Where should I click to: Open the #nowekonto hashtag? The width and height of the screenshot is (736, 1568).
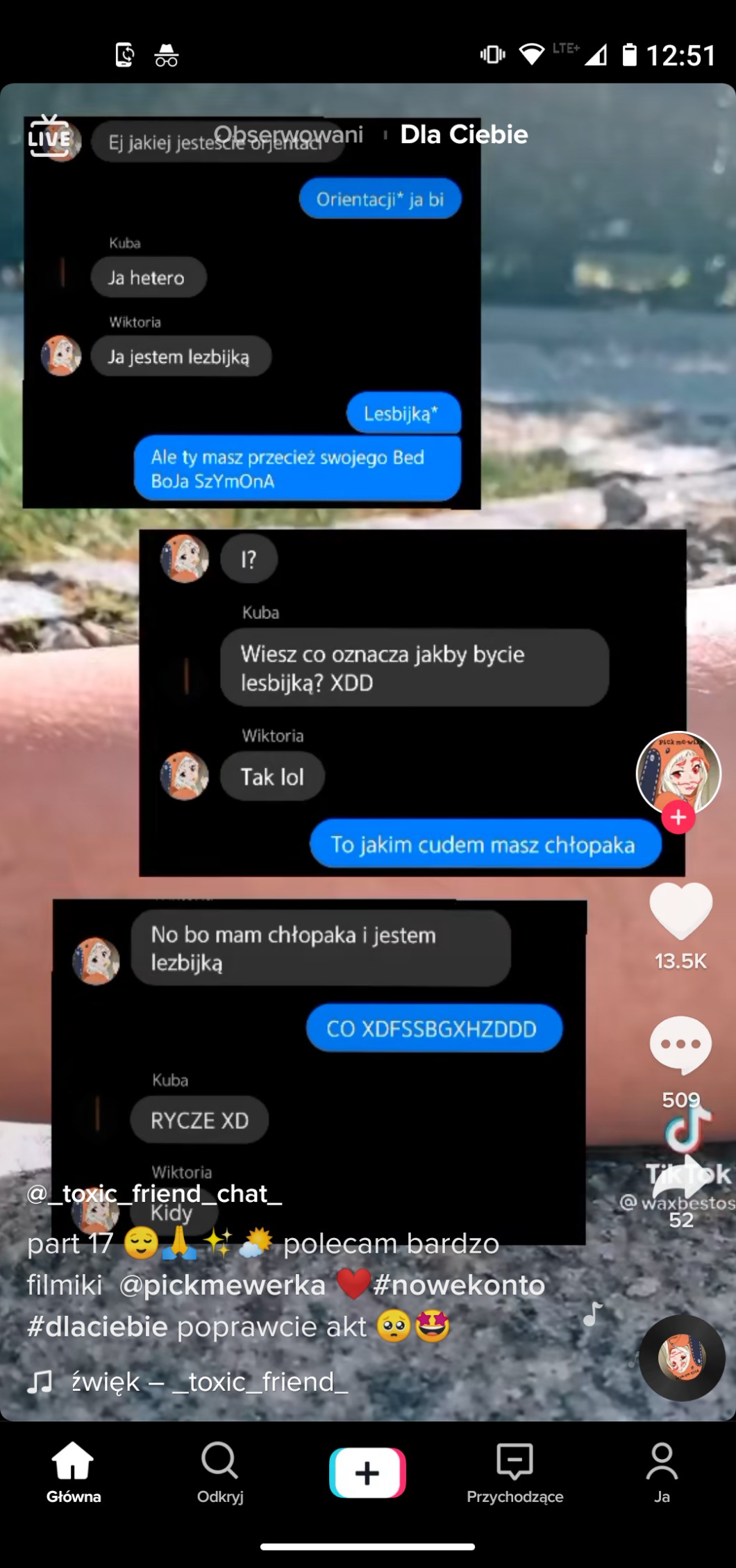[458, 1285]
